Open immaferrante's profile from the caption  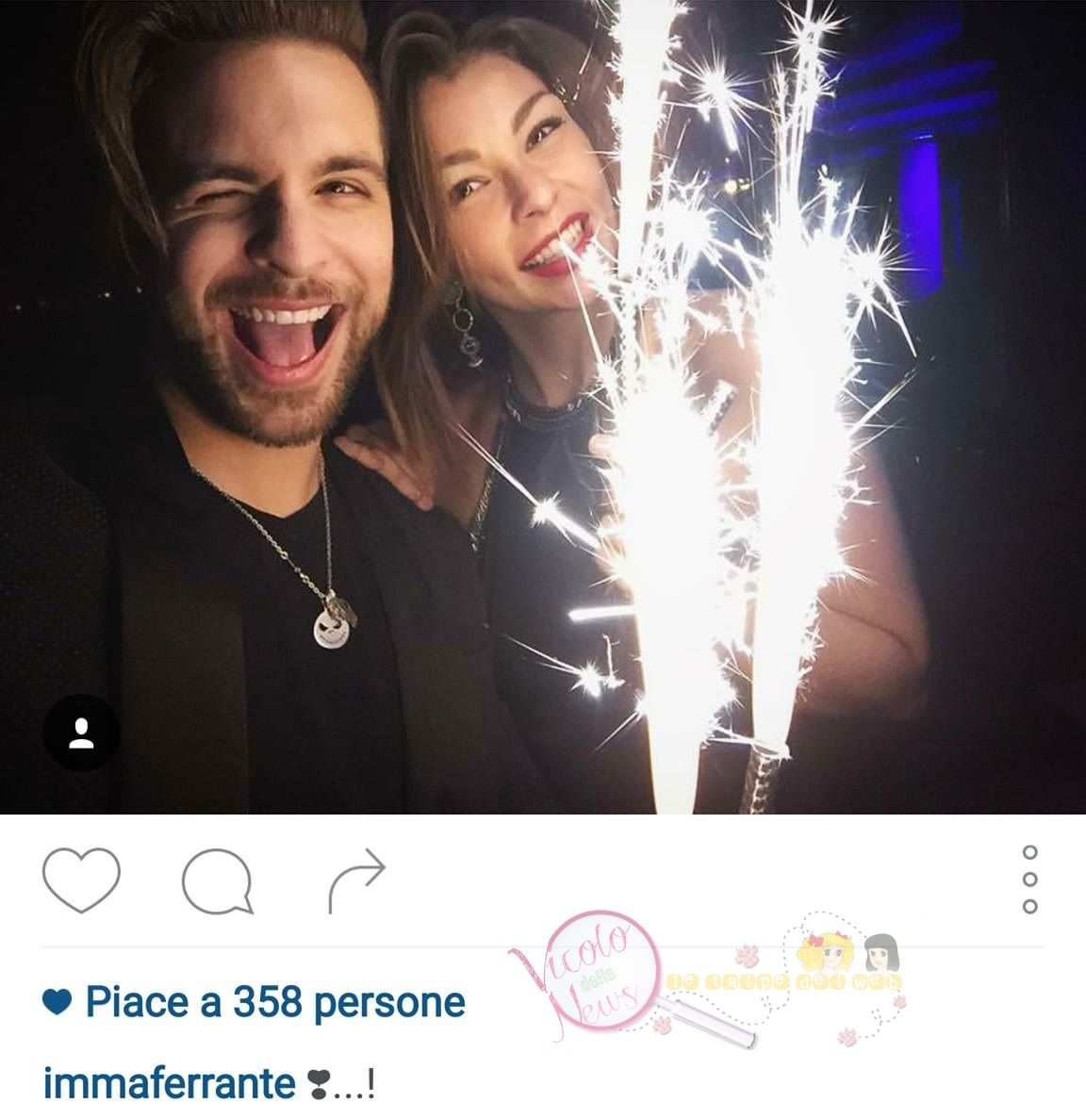(x=169, y=1084)
